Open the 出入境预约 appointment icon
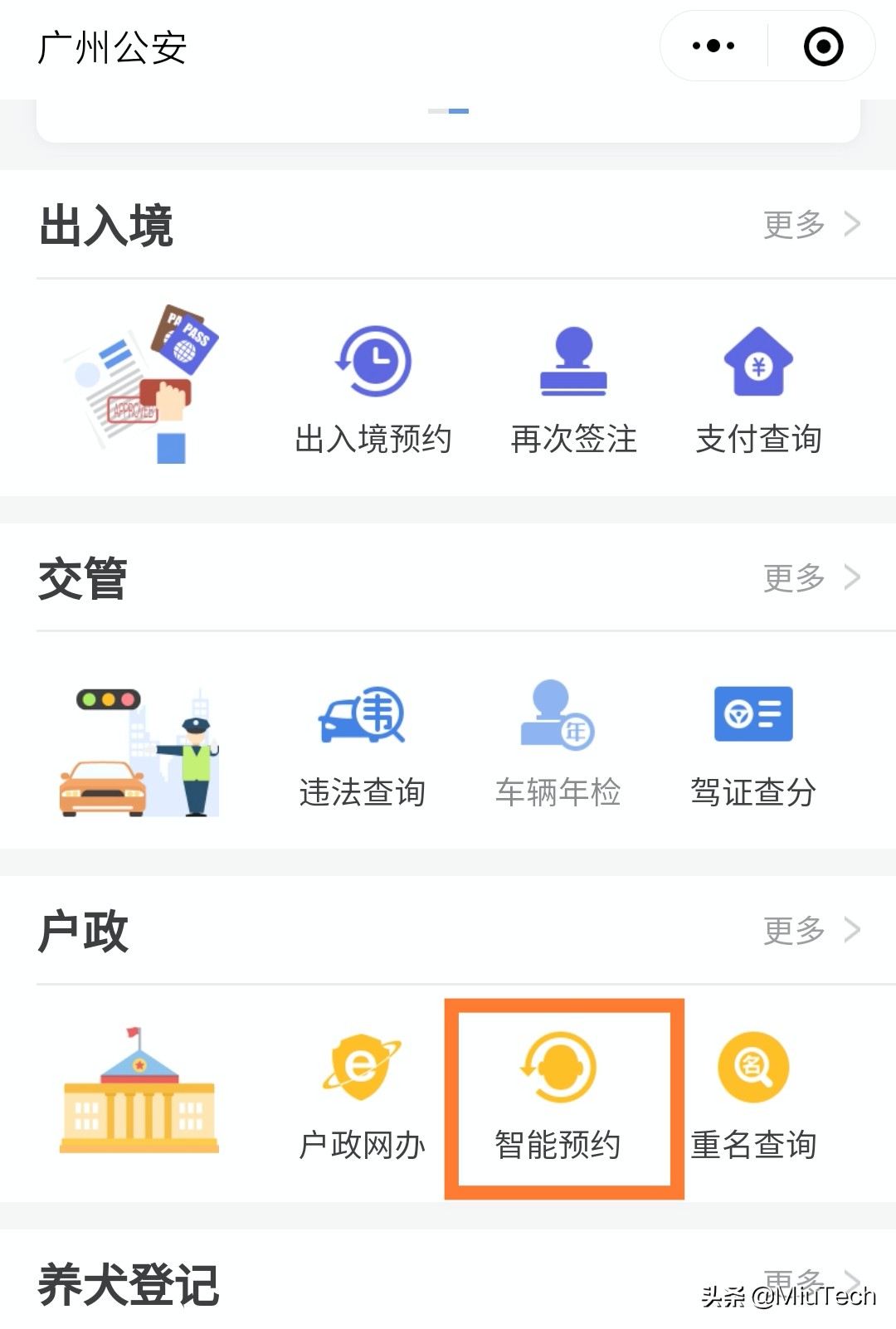 pos(373,361)
